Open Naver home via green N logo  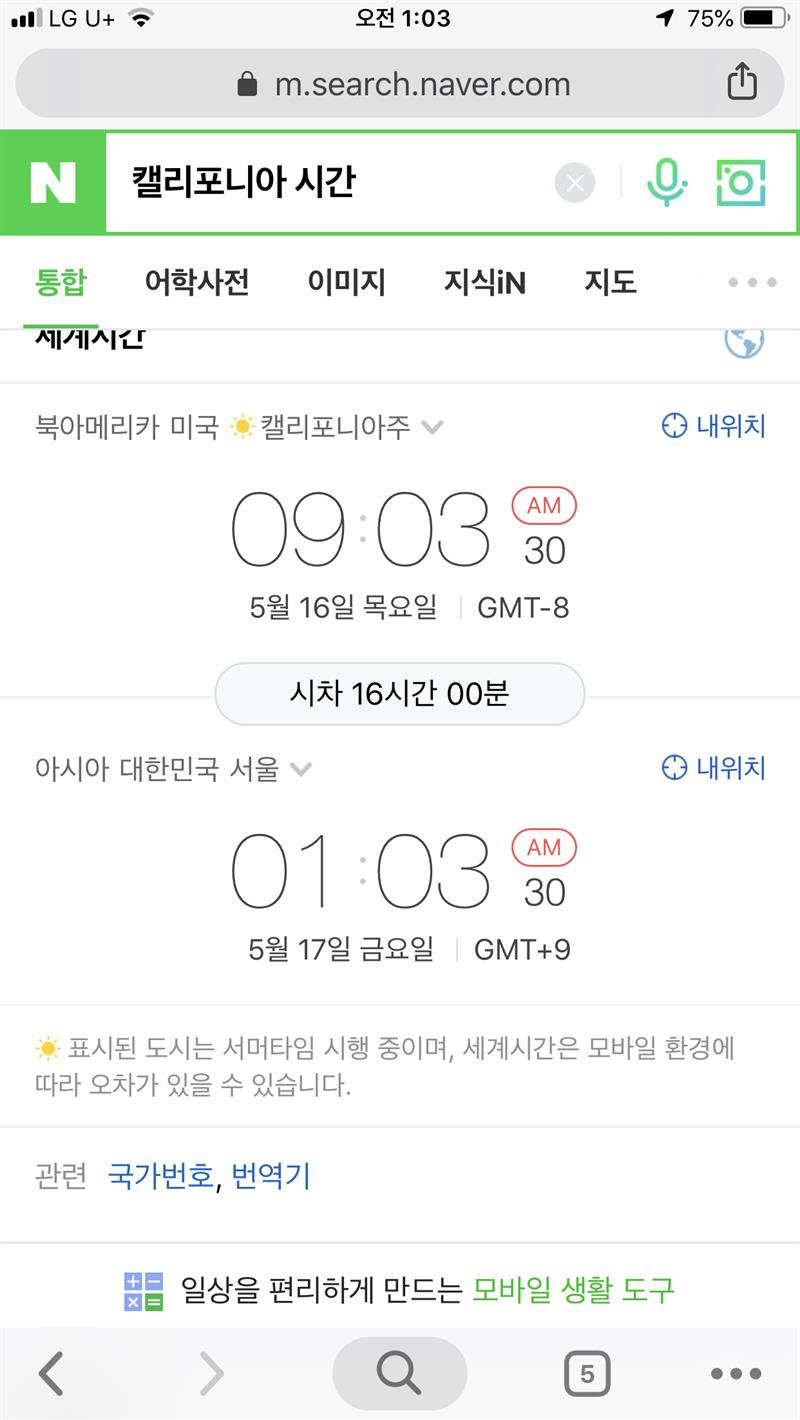[53, 183]
